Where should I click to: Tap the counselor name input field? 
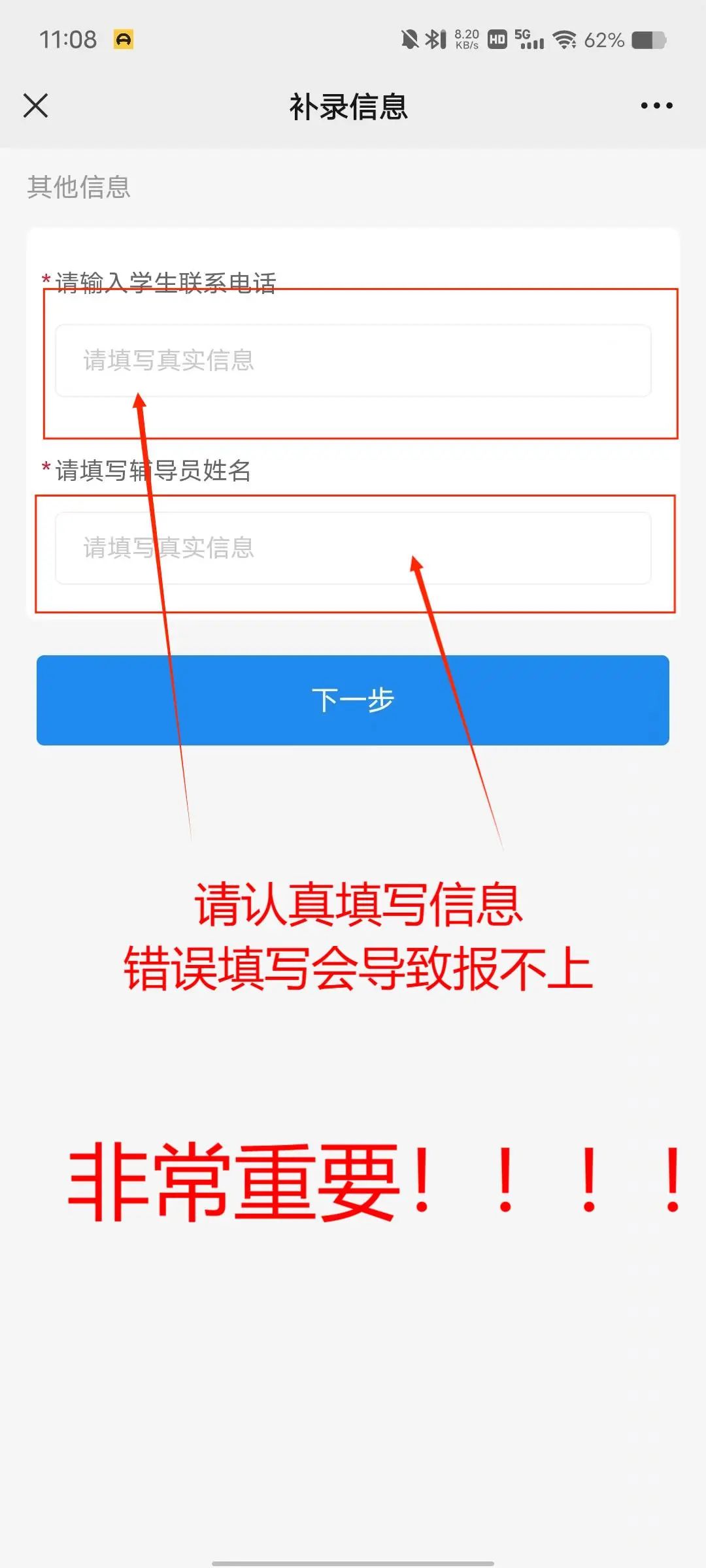353,548
